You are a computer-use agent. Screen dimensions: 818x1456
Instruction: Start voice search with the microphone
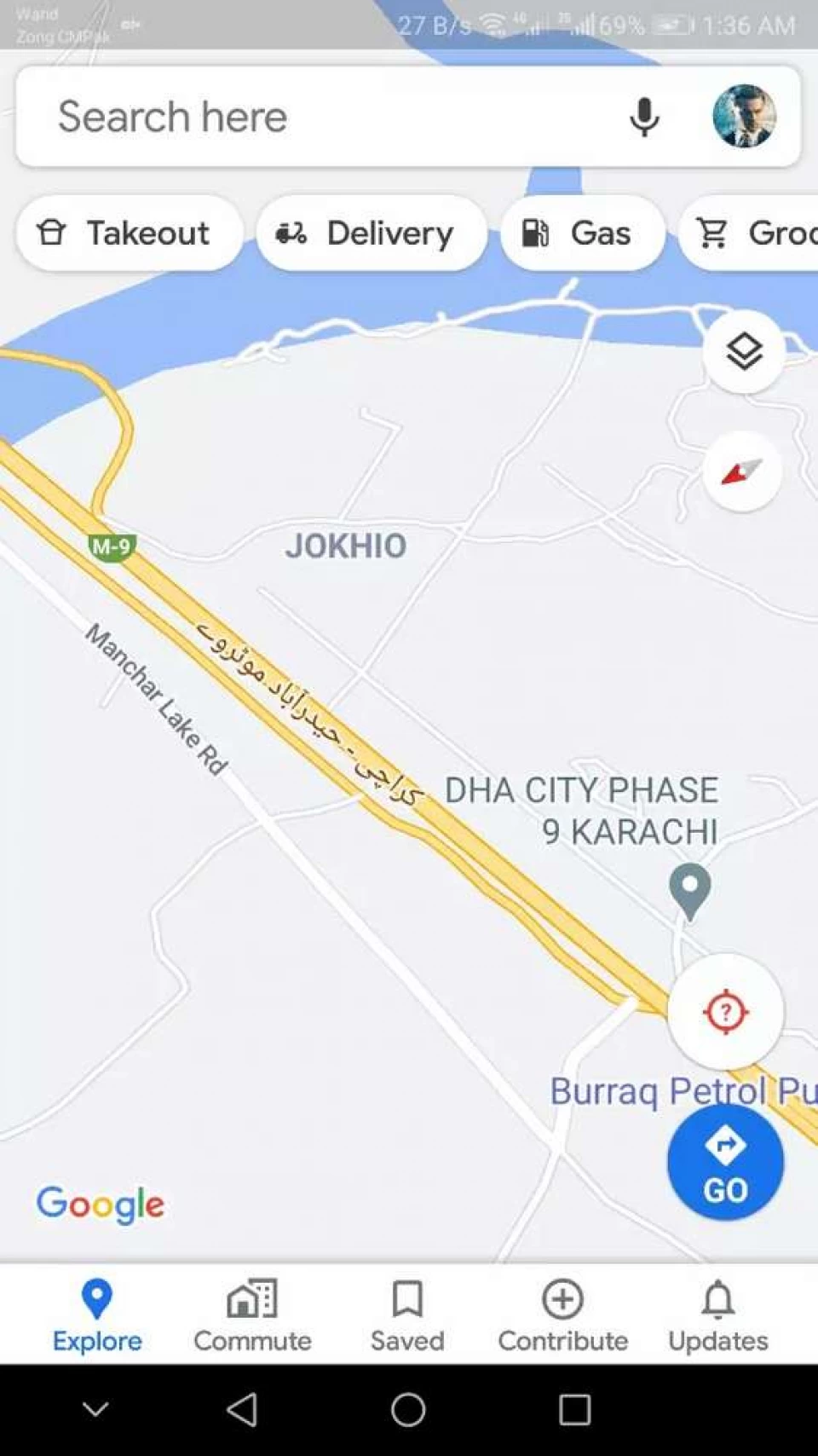[644, 117]
